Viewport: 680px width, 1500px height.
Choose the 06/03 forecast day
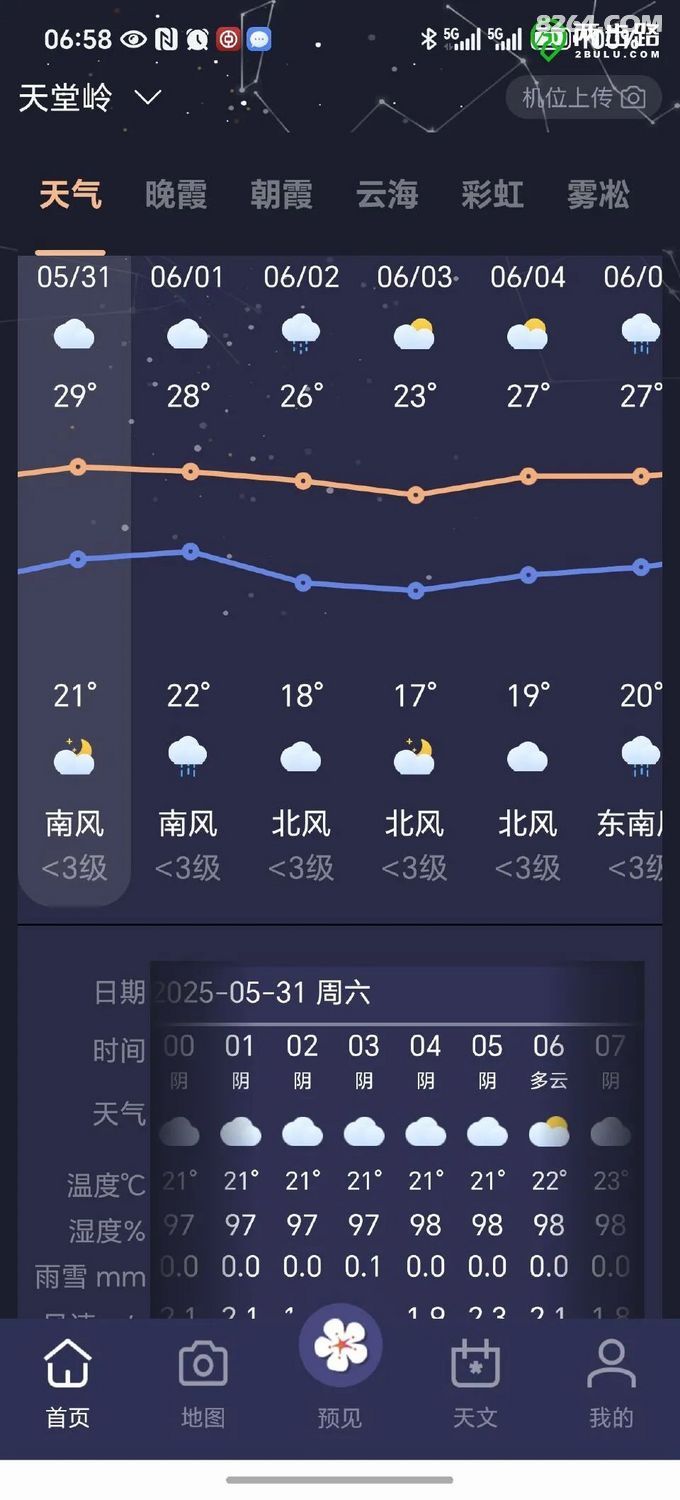pos(414,580)
